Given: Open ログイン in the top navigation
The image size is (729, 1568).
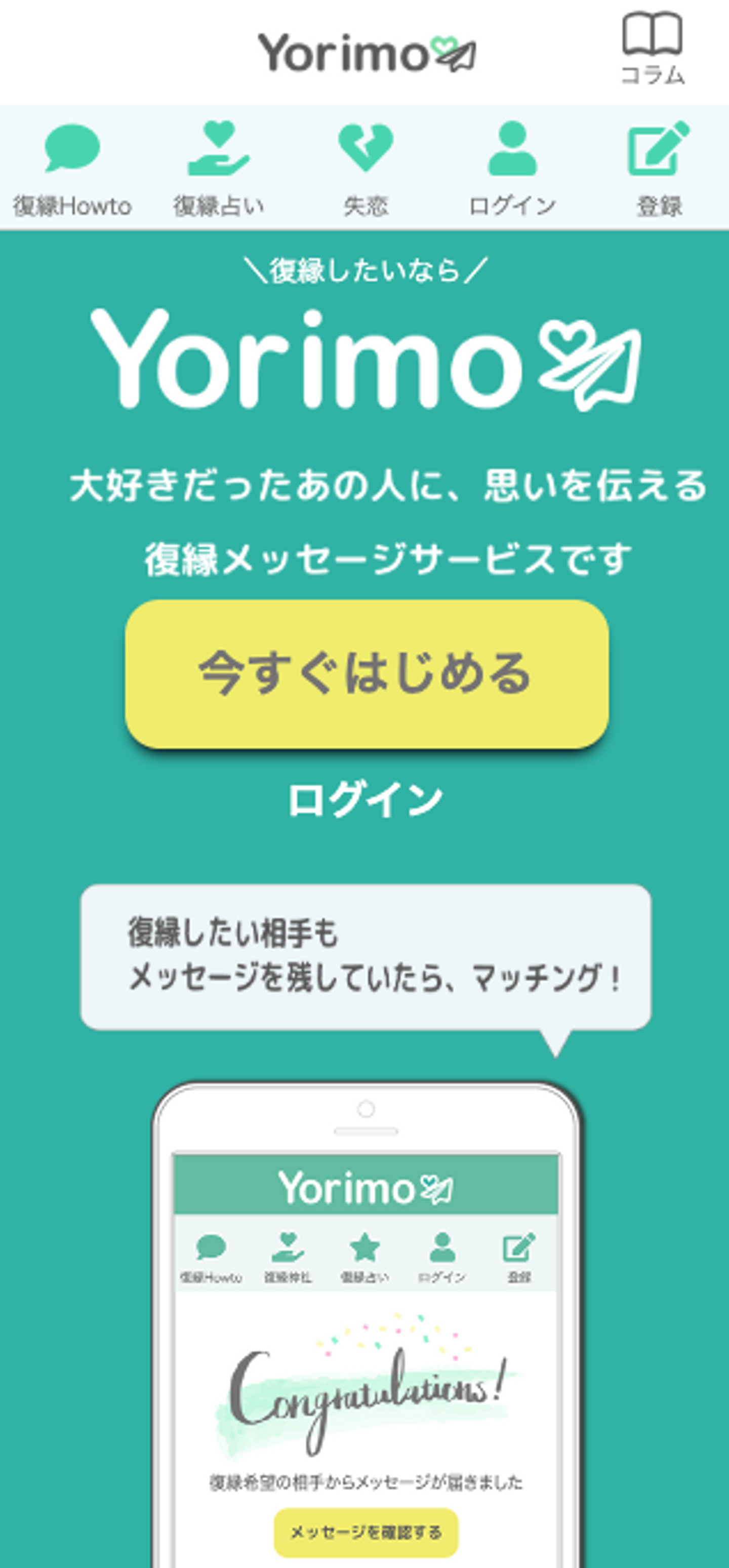Looking at the screenshot, I should [x=512, y=169].
